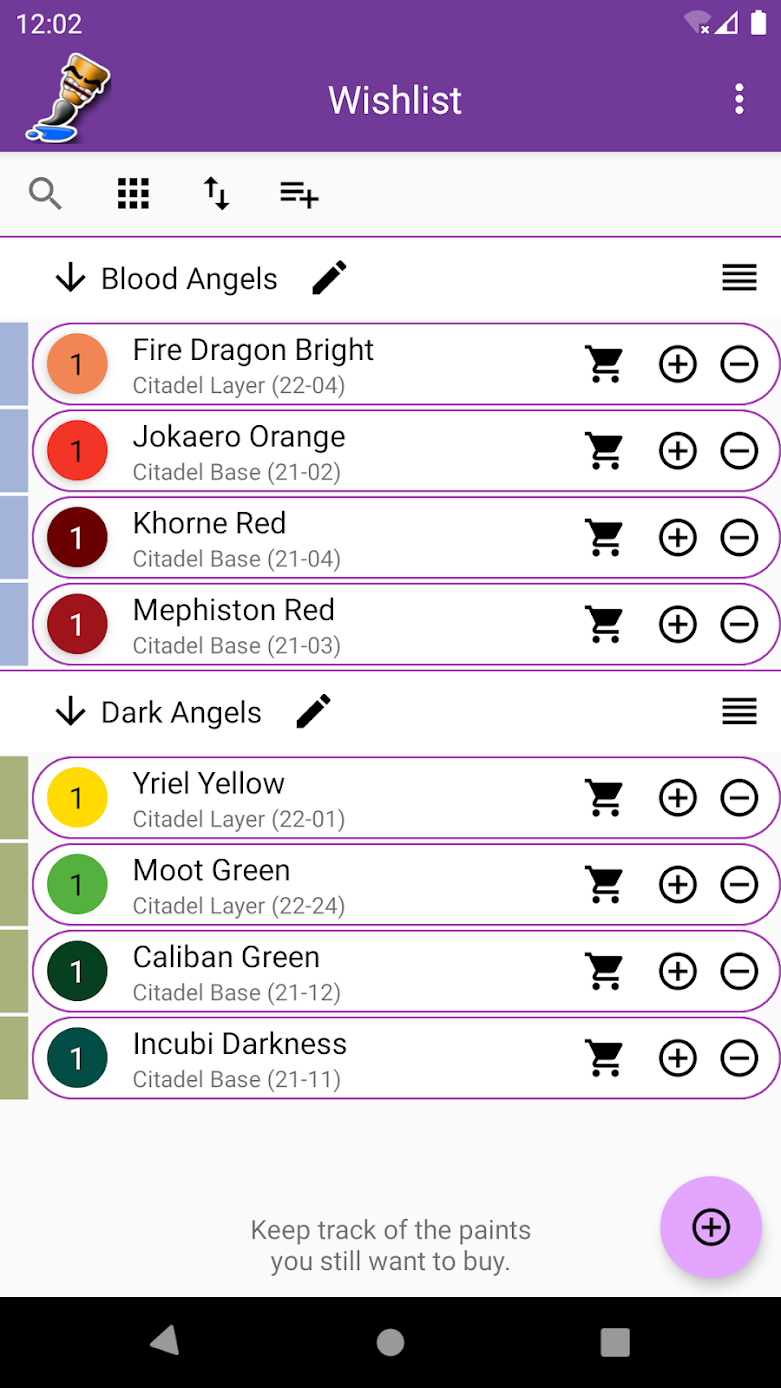
Task: Edit the Dark Angels group name
Action: point(313,711)
